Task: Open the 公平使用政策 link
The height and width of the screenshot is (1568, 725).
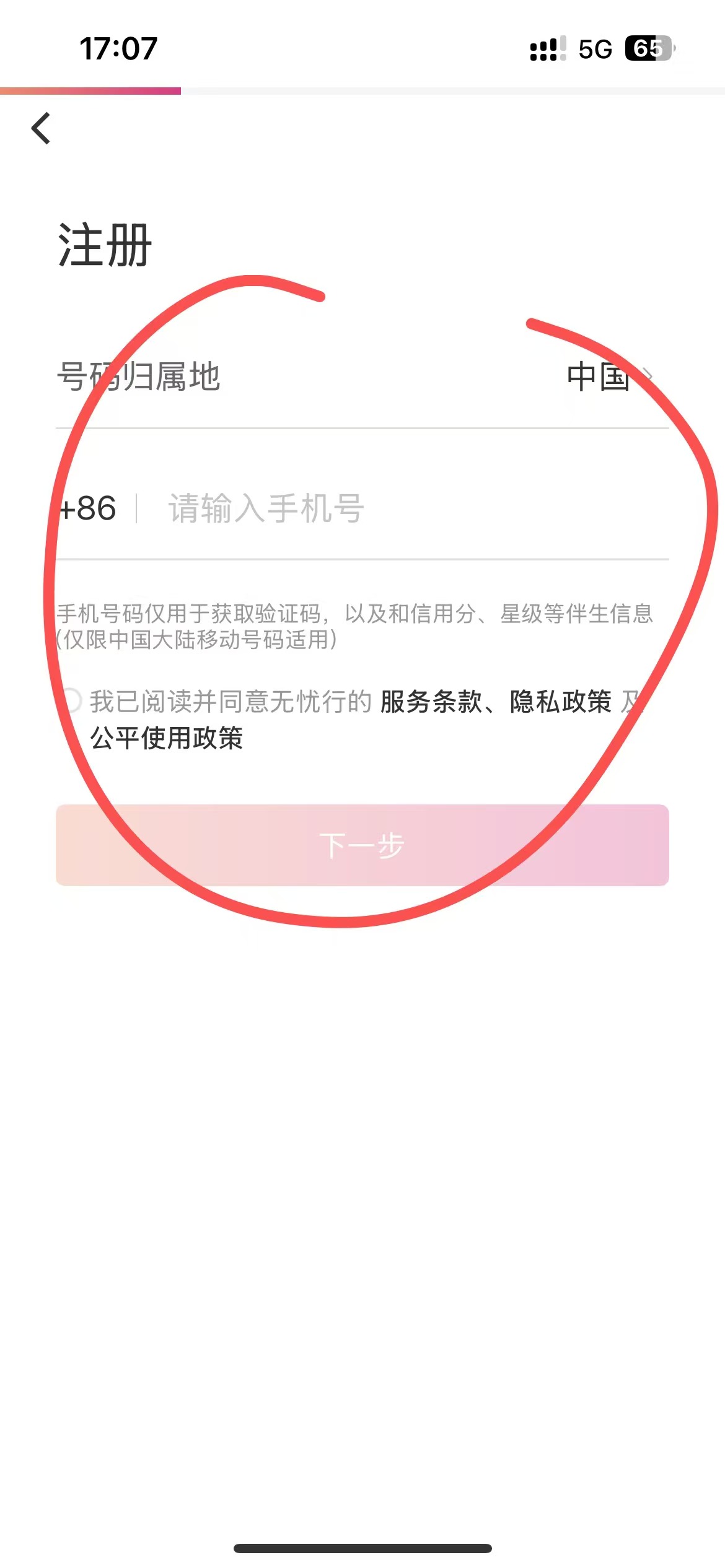Action: pos(166,738)
